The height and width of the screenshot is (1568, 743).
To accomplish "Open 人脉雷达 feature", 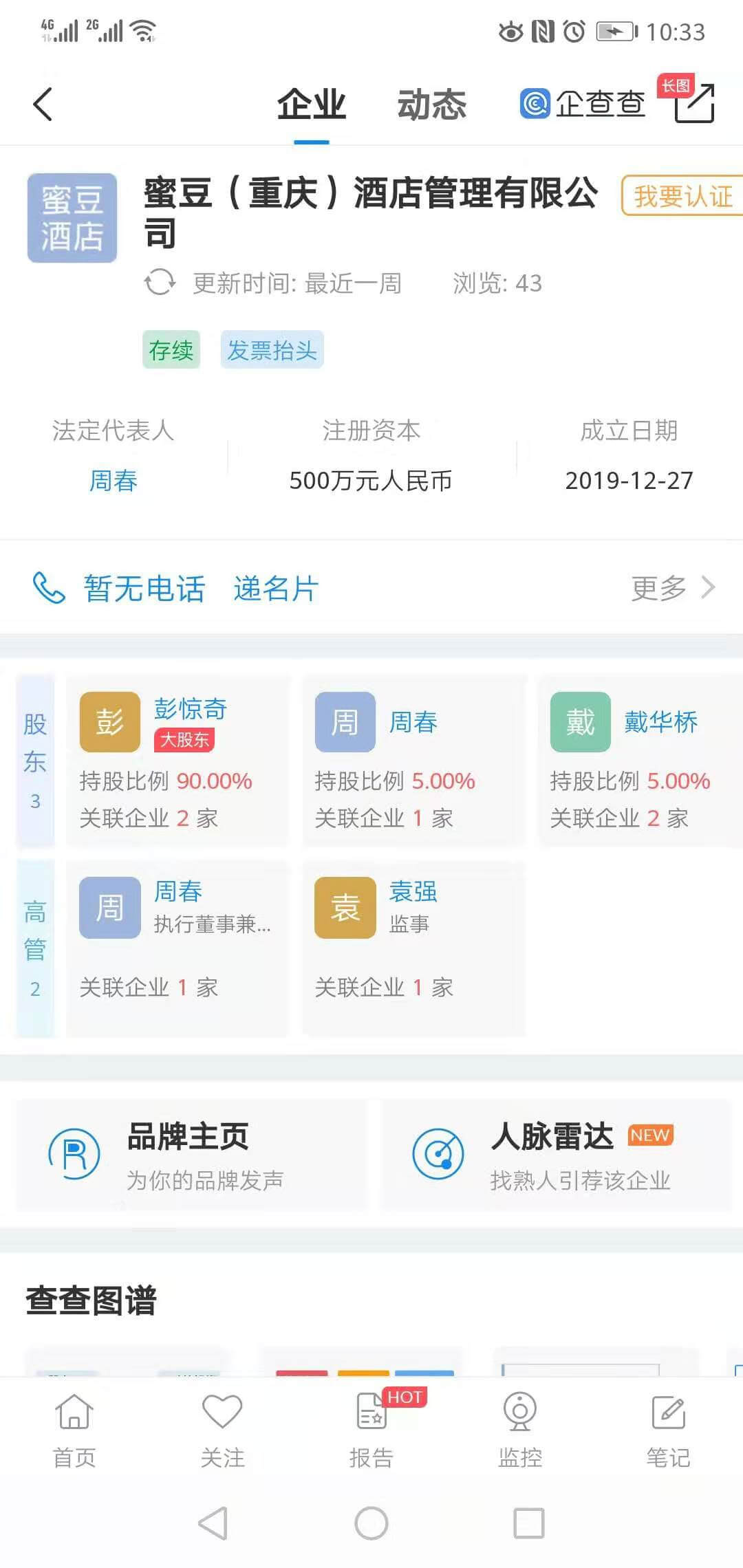I will [556, 1155].
